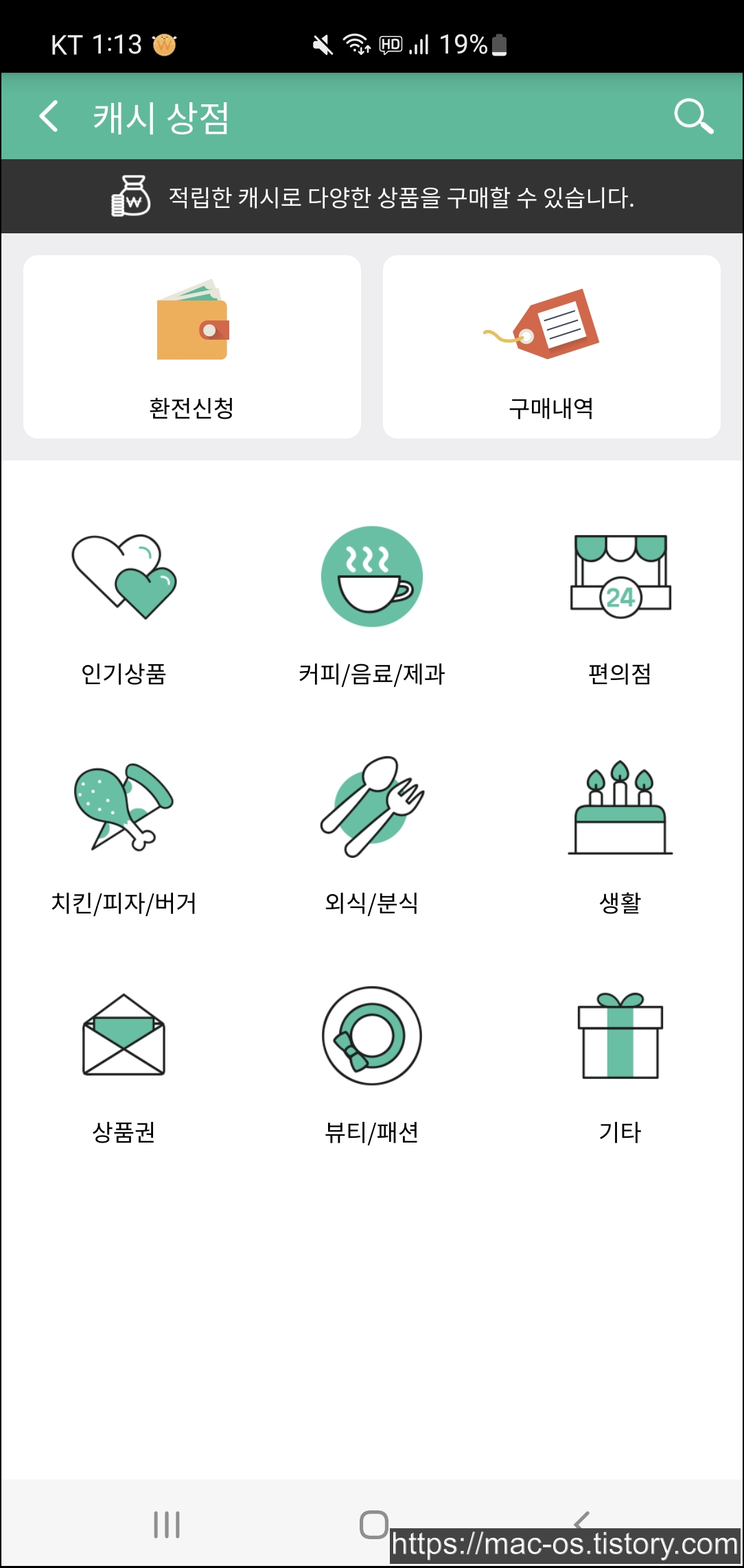The width and height of the screenshot is (744, 1568).
Task: View the 구매내역 purchase history
Action: click(552, 347)
